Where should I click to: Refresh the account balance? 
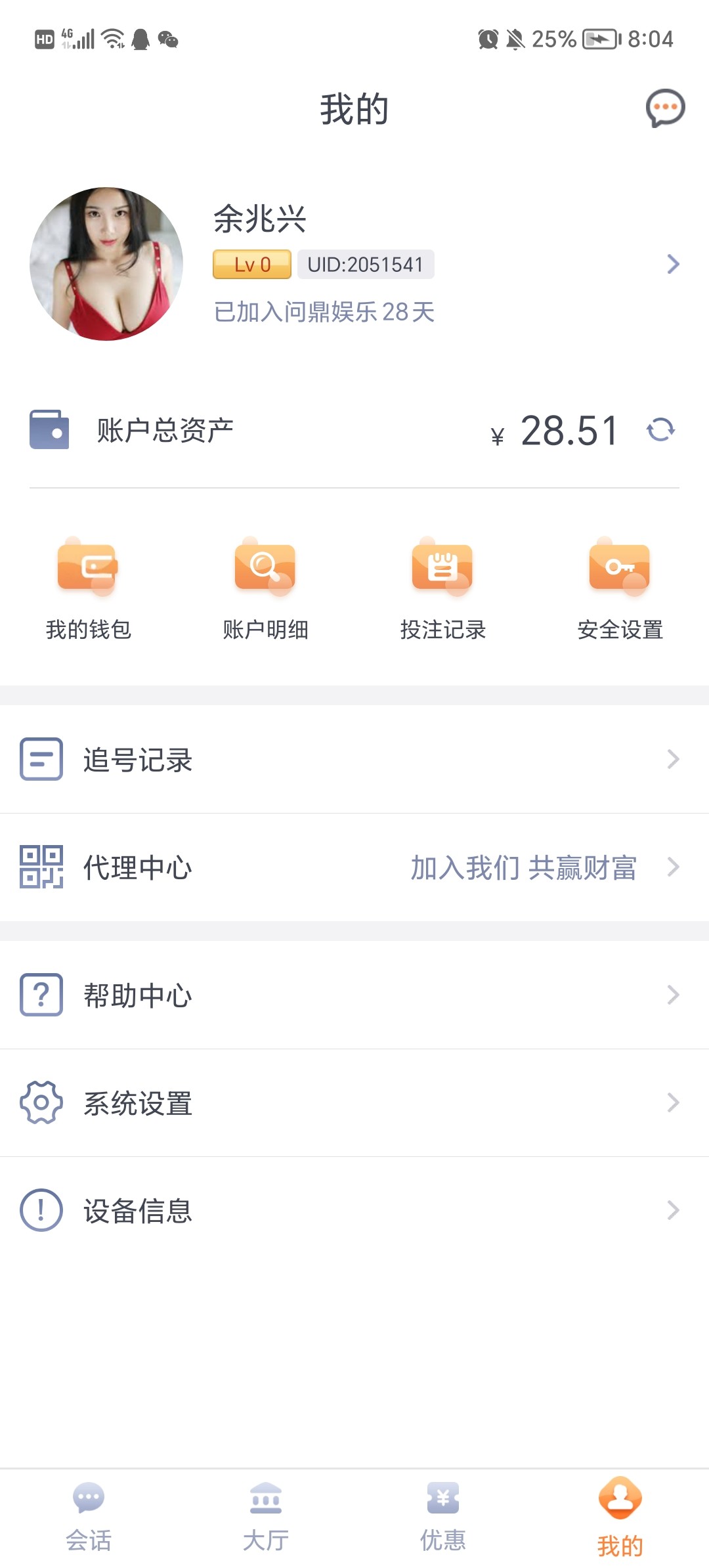point(660,430)
